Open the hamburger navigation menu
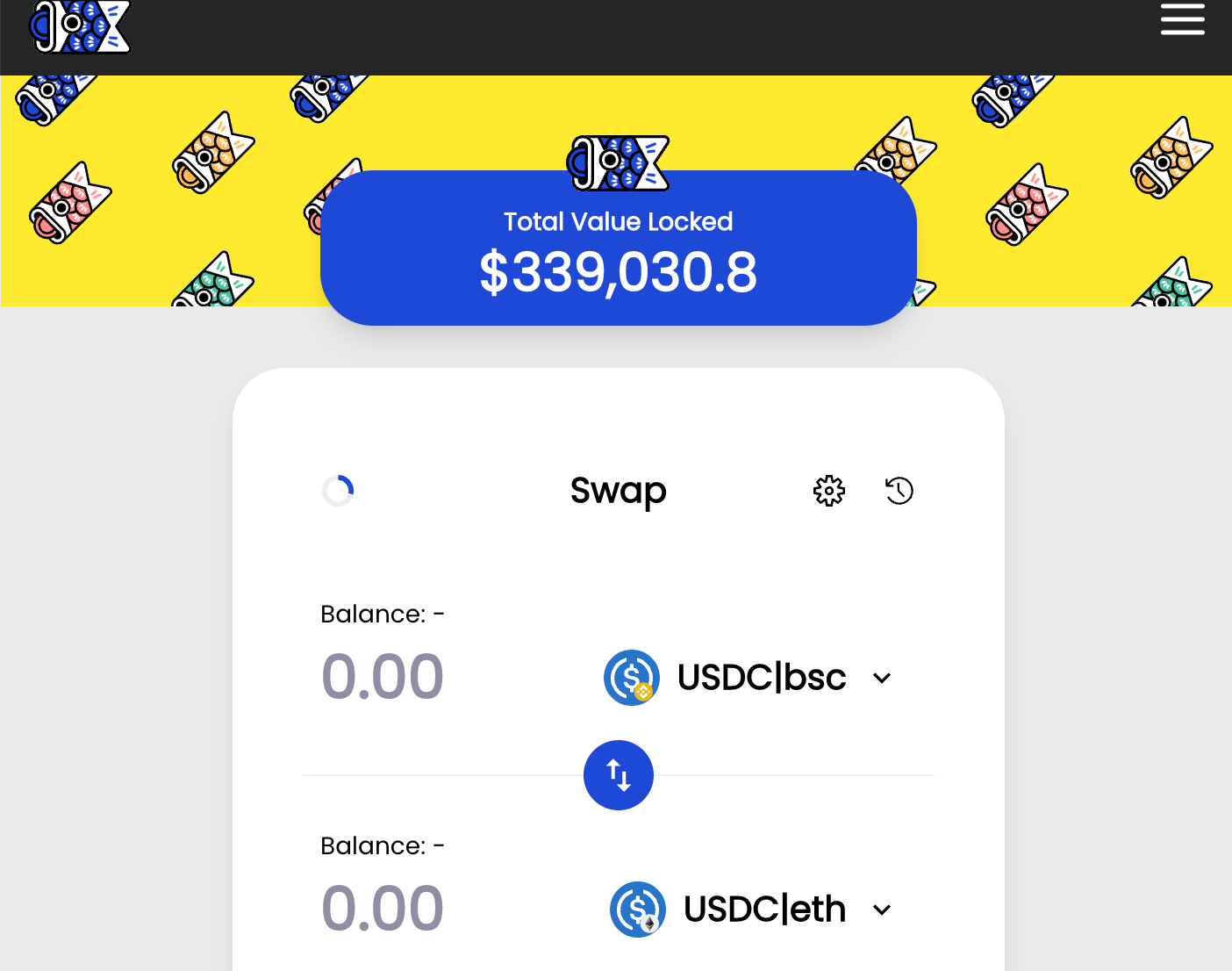 click(x=1182, y=19)
